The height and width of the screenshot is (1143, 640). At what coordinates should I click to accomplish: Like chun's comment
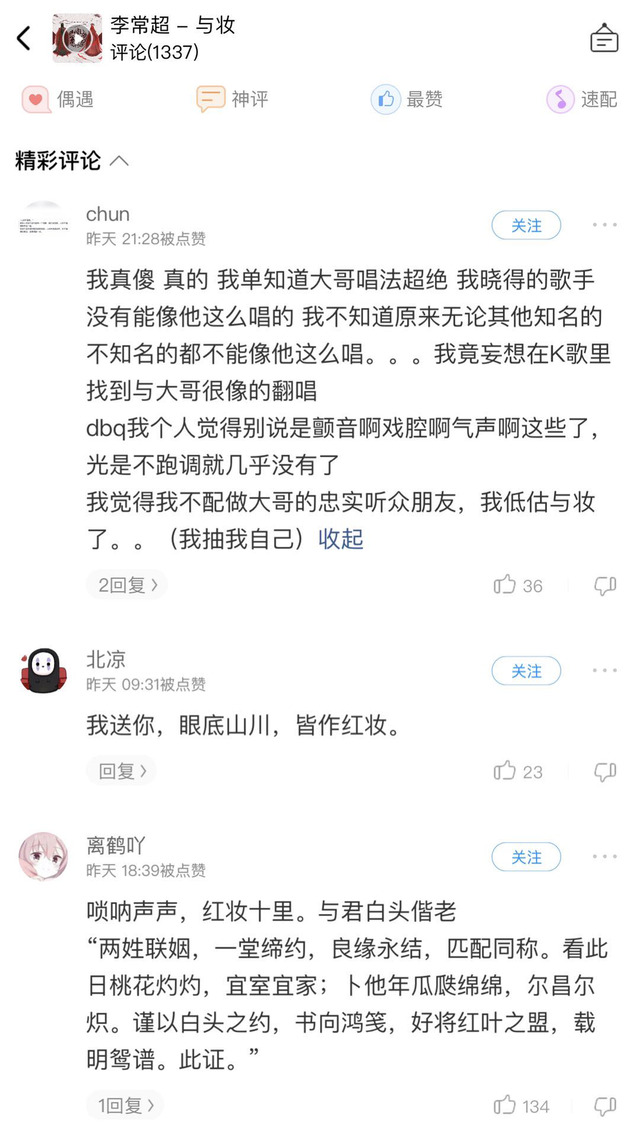[x=518, y=585]
